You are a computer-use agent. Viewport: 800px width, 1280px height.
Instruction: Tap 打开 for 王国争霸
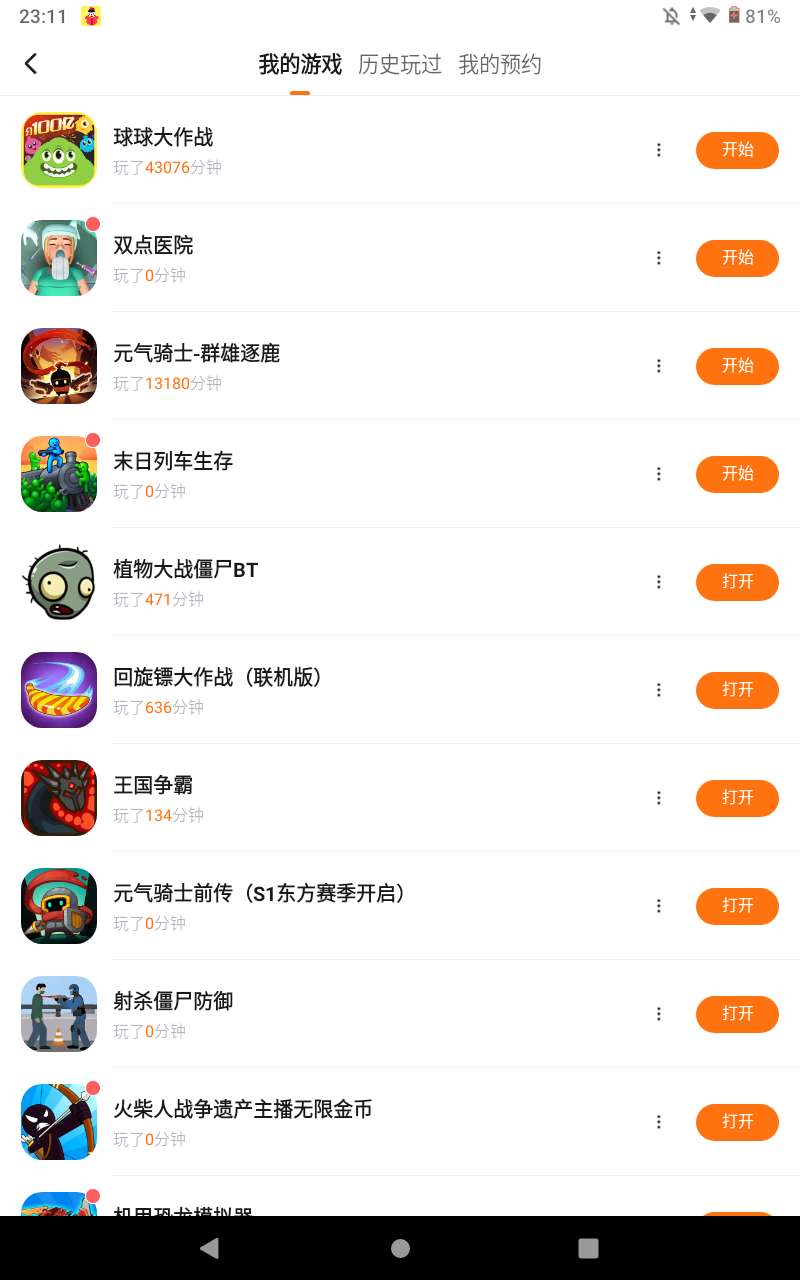click(x=737, y=798)
